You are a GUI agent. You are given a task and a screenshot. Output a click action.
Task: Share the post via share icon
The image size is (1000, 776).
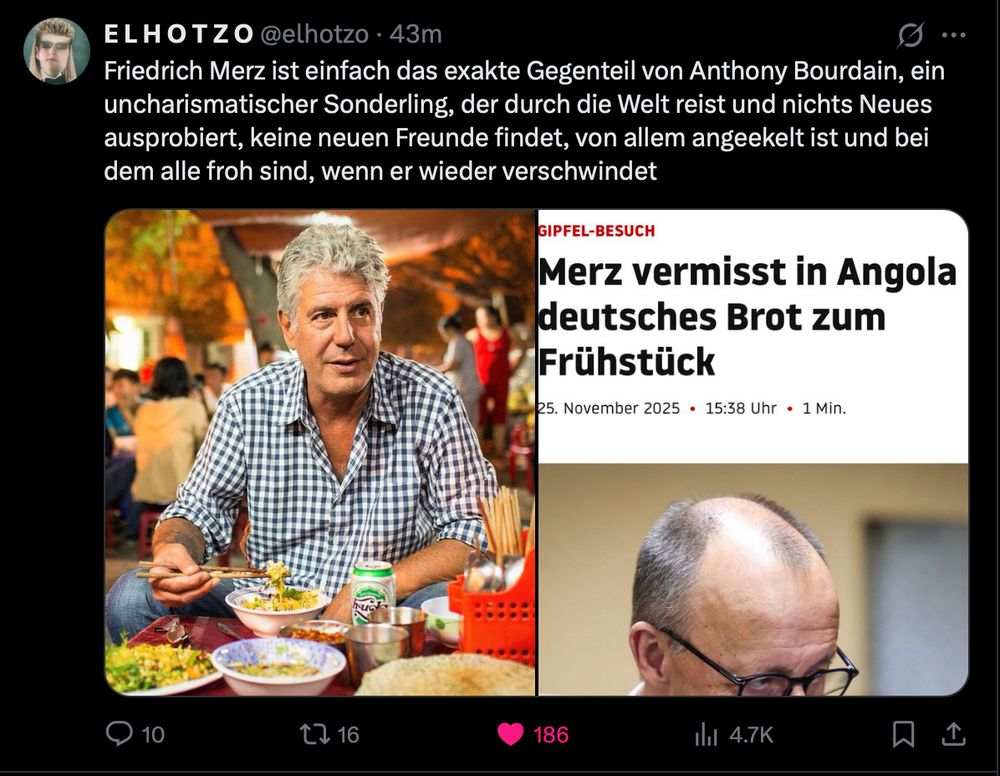(953, 734)
